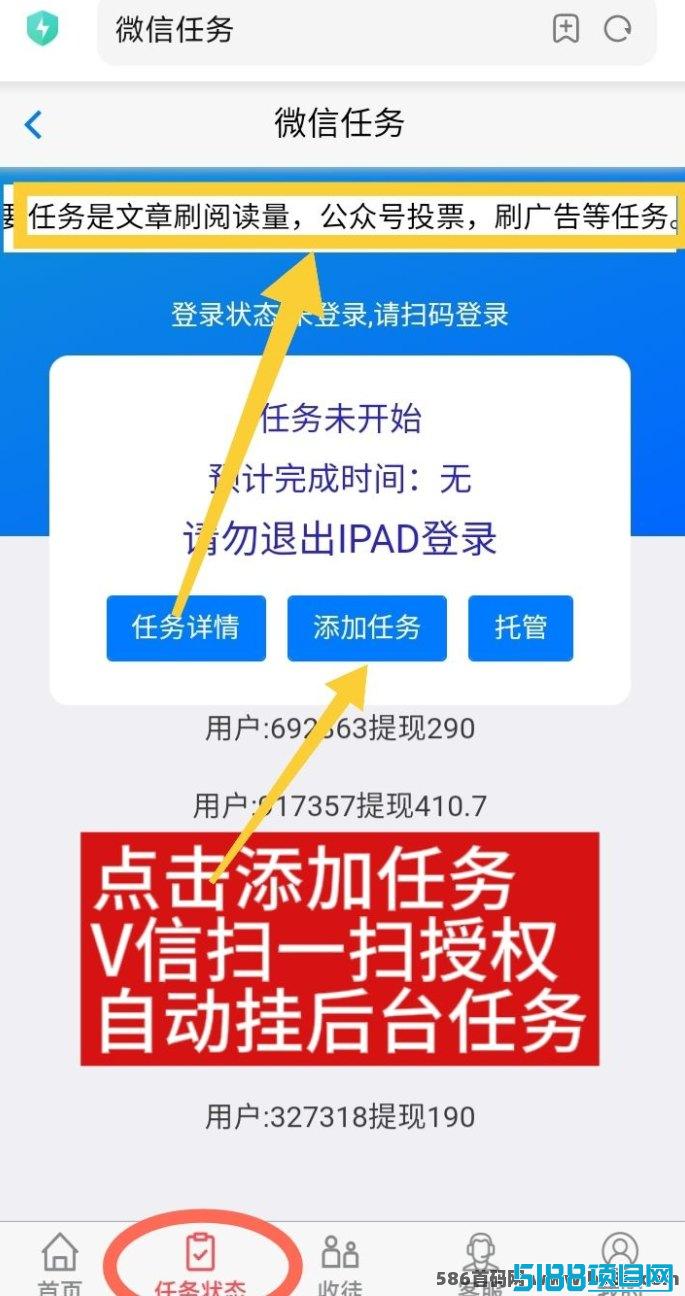Switch to the profile tab at bottom right
This screenshot has height=1296, width=685.
coord(620,1263)
